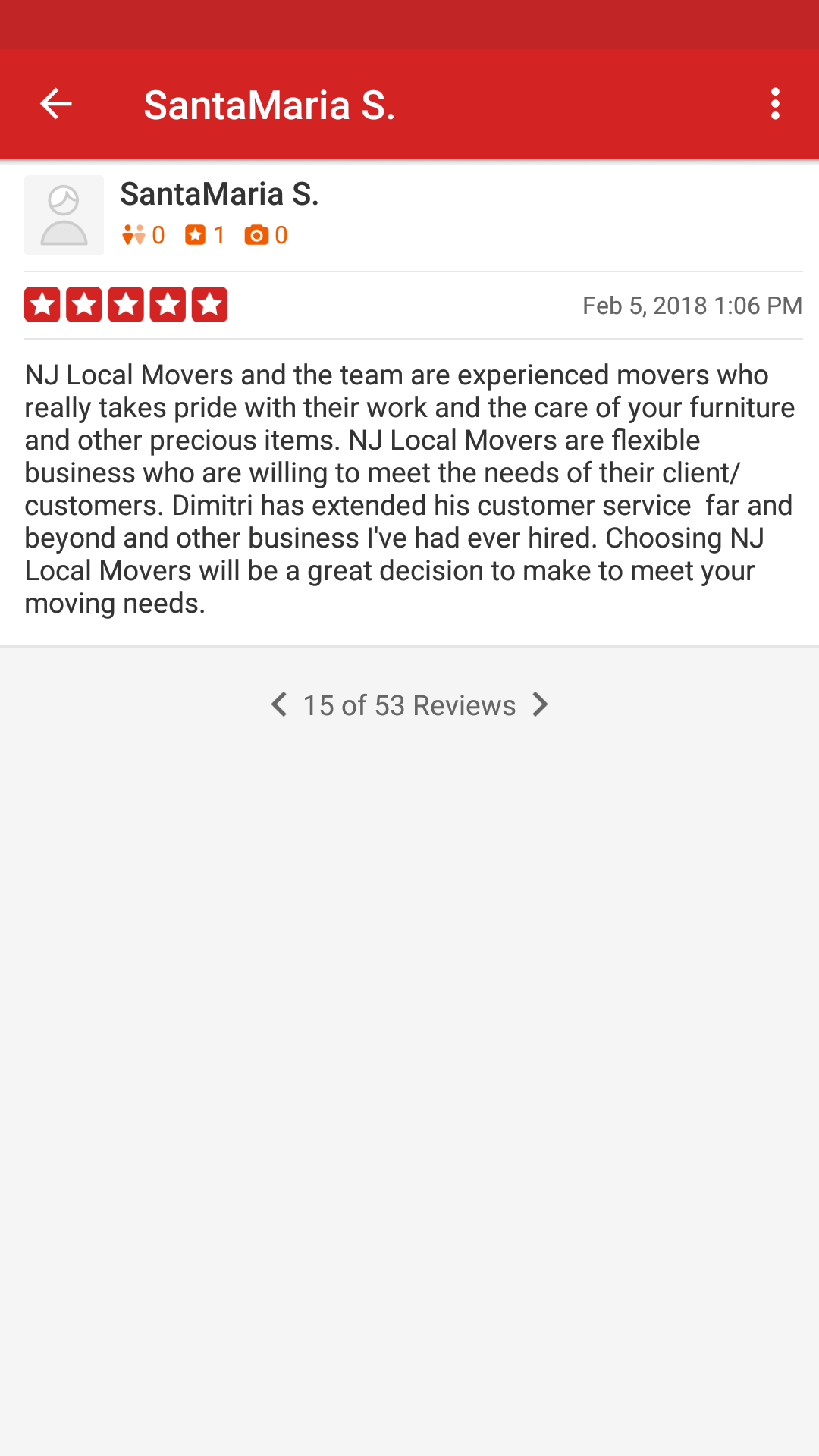Go back using the arrow icon
The width and height of the screenshot is (819, 1456).
pos(55,104)
